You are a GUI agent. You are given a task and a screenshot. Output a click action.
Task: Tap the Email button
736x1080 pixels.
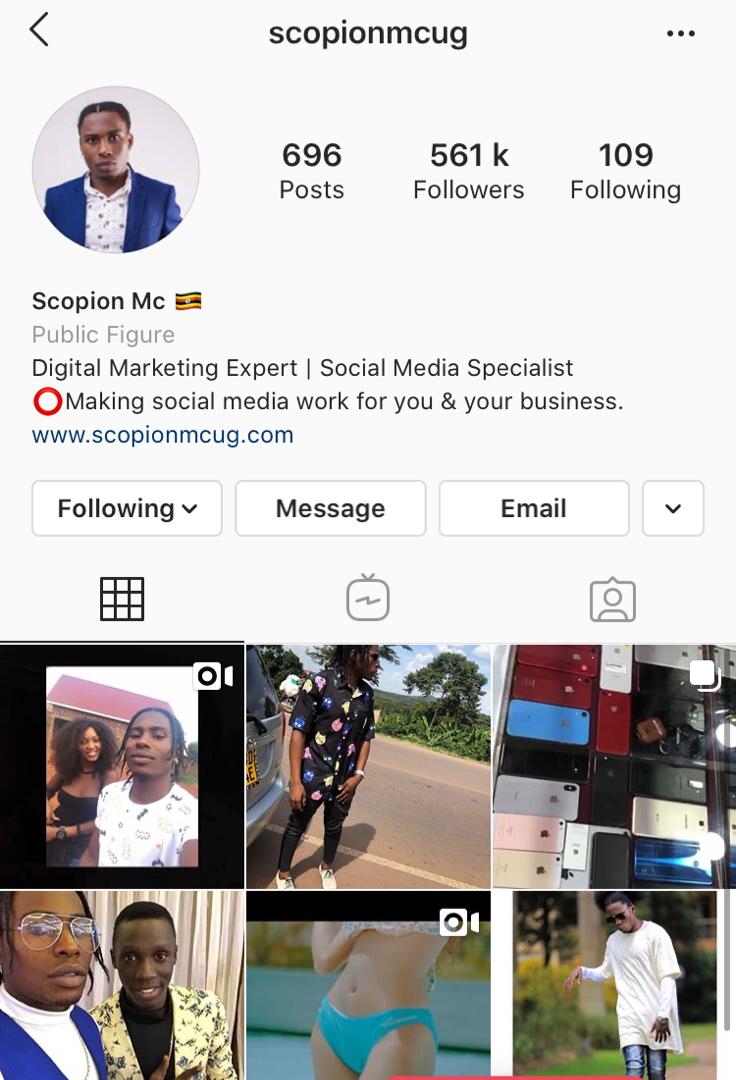pos(533,508)
